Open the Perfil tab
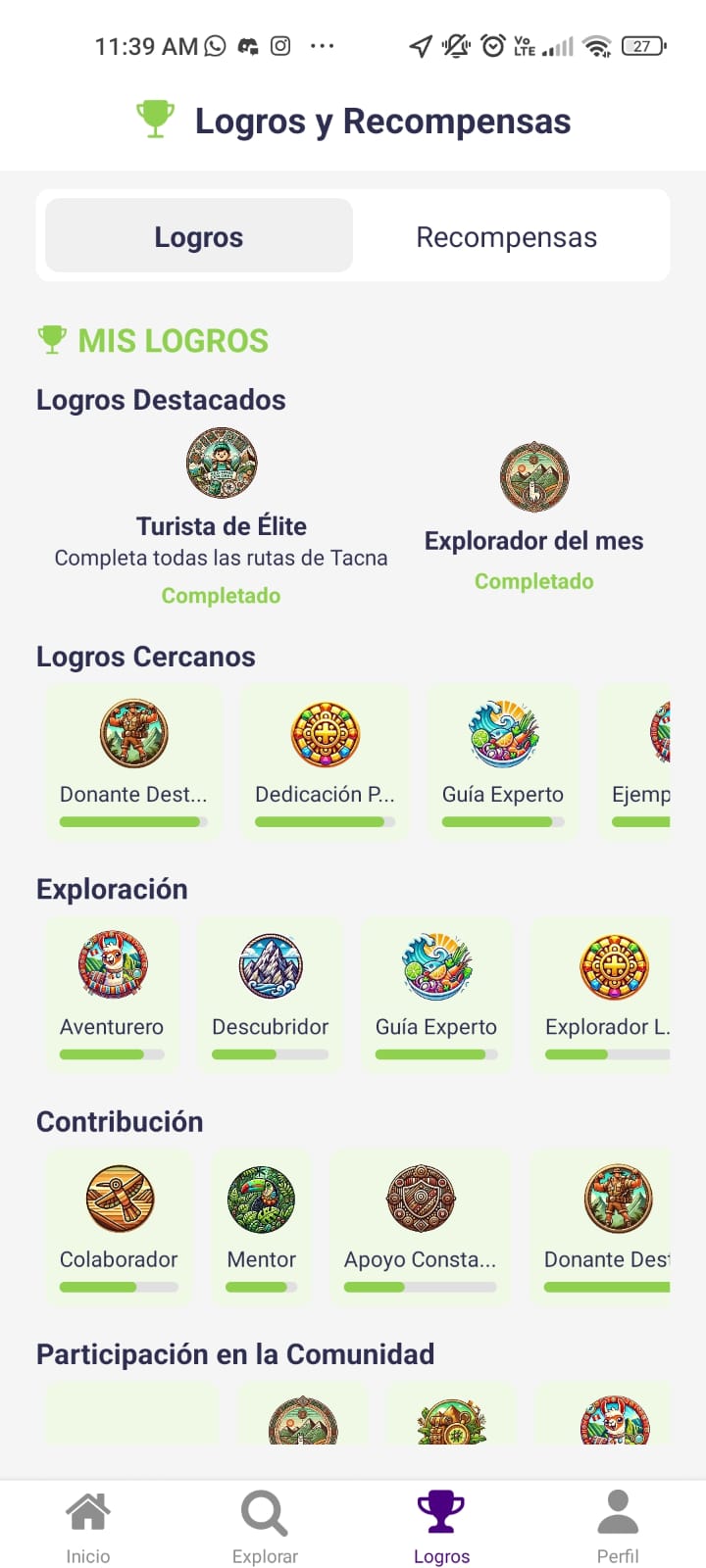The height and width of the screenshot is (1568, 706). pos(618,1527)
